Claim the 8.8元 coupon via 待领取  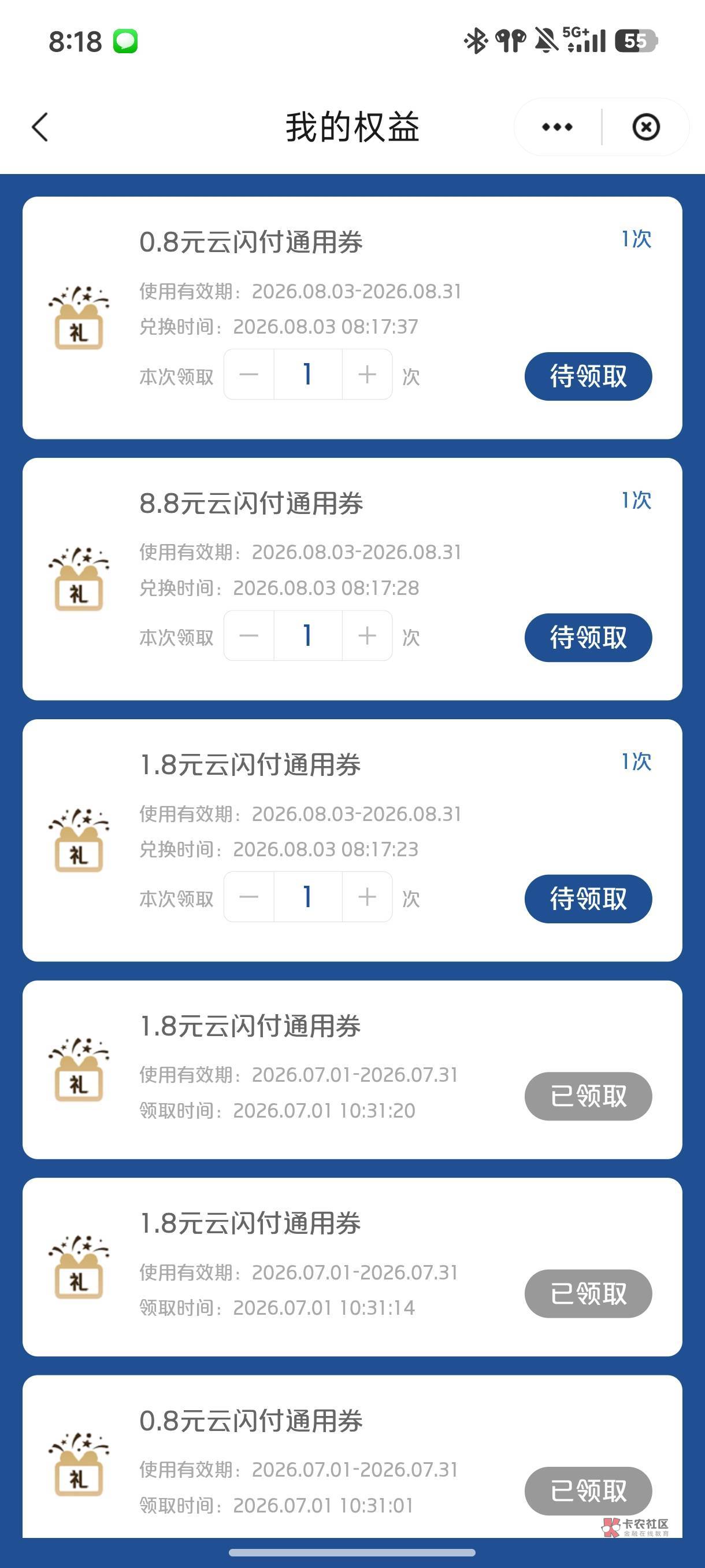coord(588,637)
